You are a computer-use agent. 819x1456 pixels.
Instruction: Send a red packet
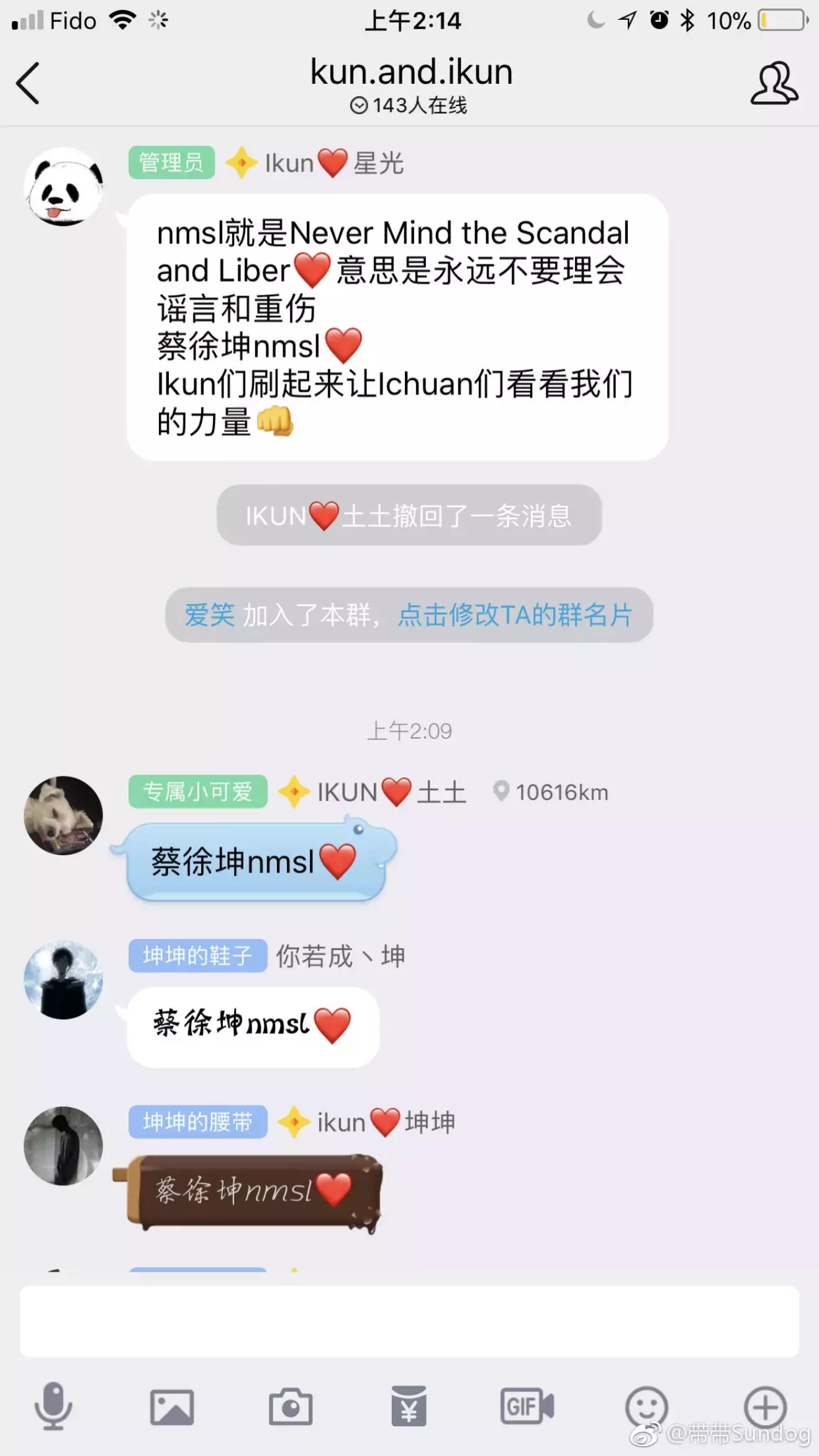[409, 1406]
